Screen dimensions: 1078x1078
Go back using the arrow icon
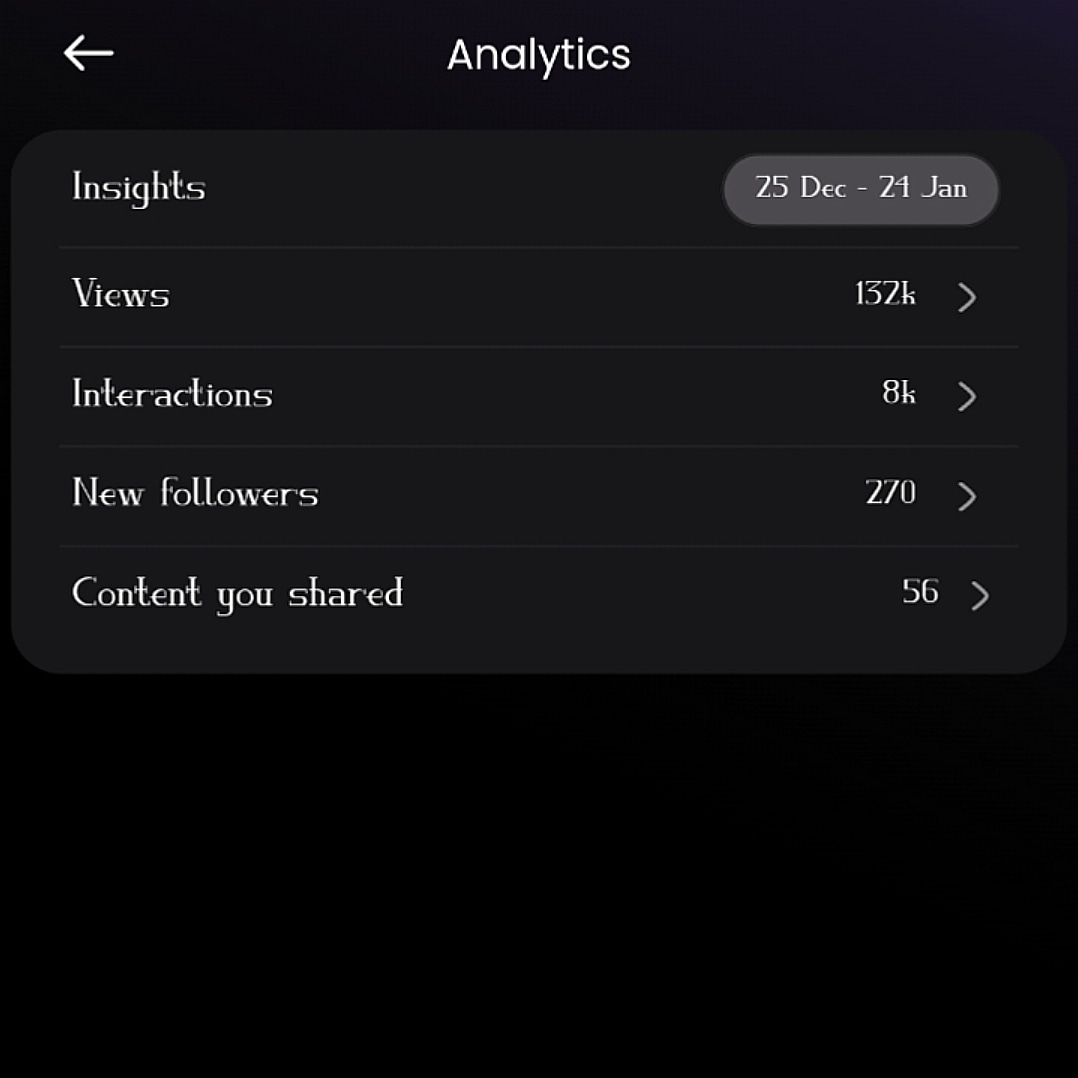pyautogui.click(x=88, y=54)
